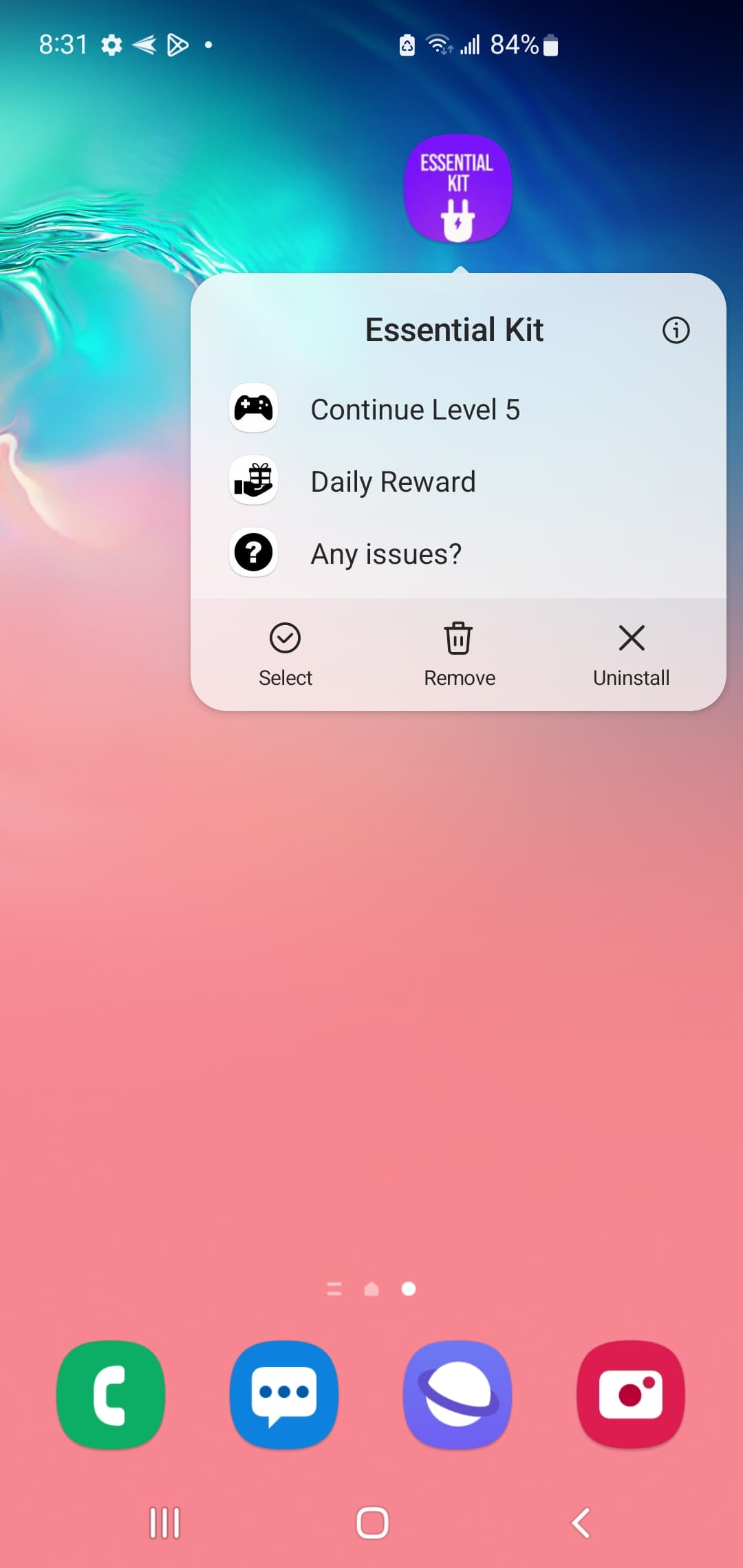
Task: Select Daily Reward from the popup menu
Action: tap(393, 481)
